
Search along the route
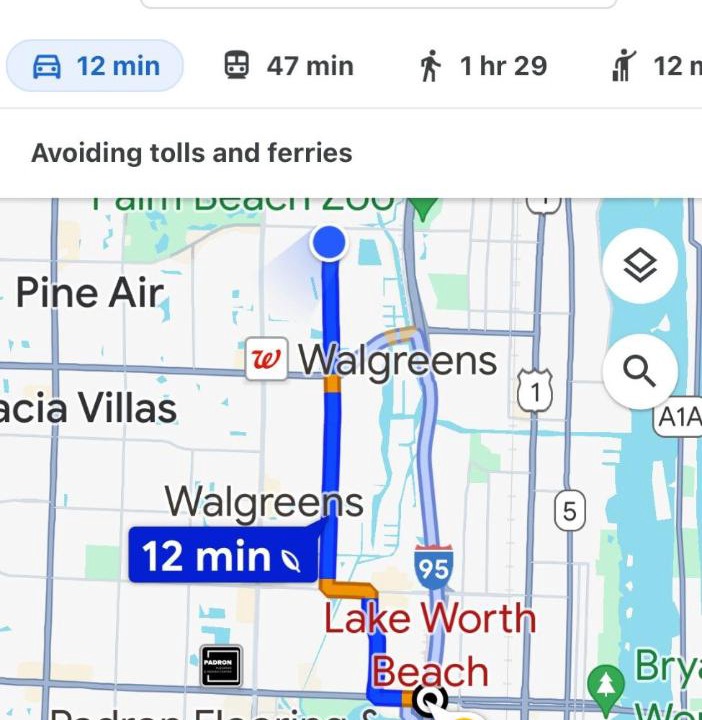pos(640,372)
